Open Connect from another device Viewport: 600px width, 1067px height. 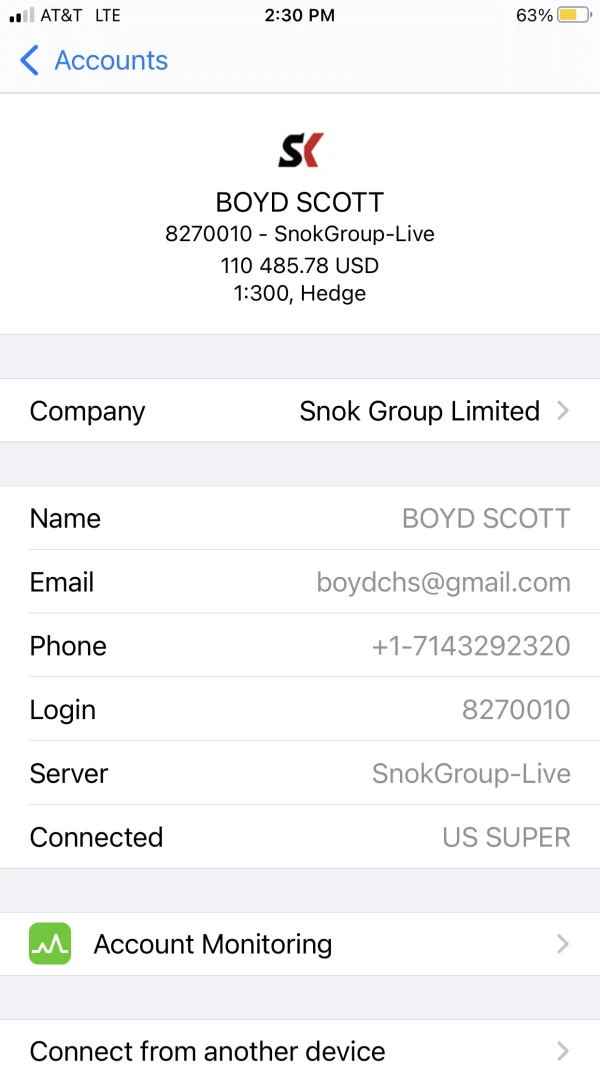[x=300, y=1050]
